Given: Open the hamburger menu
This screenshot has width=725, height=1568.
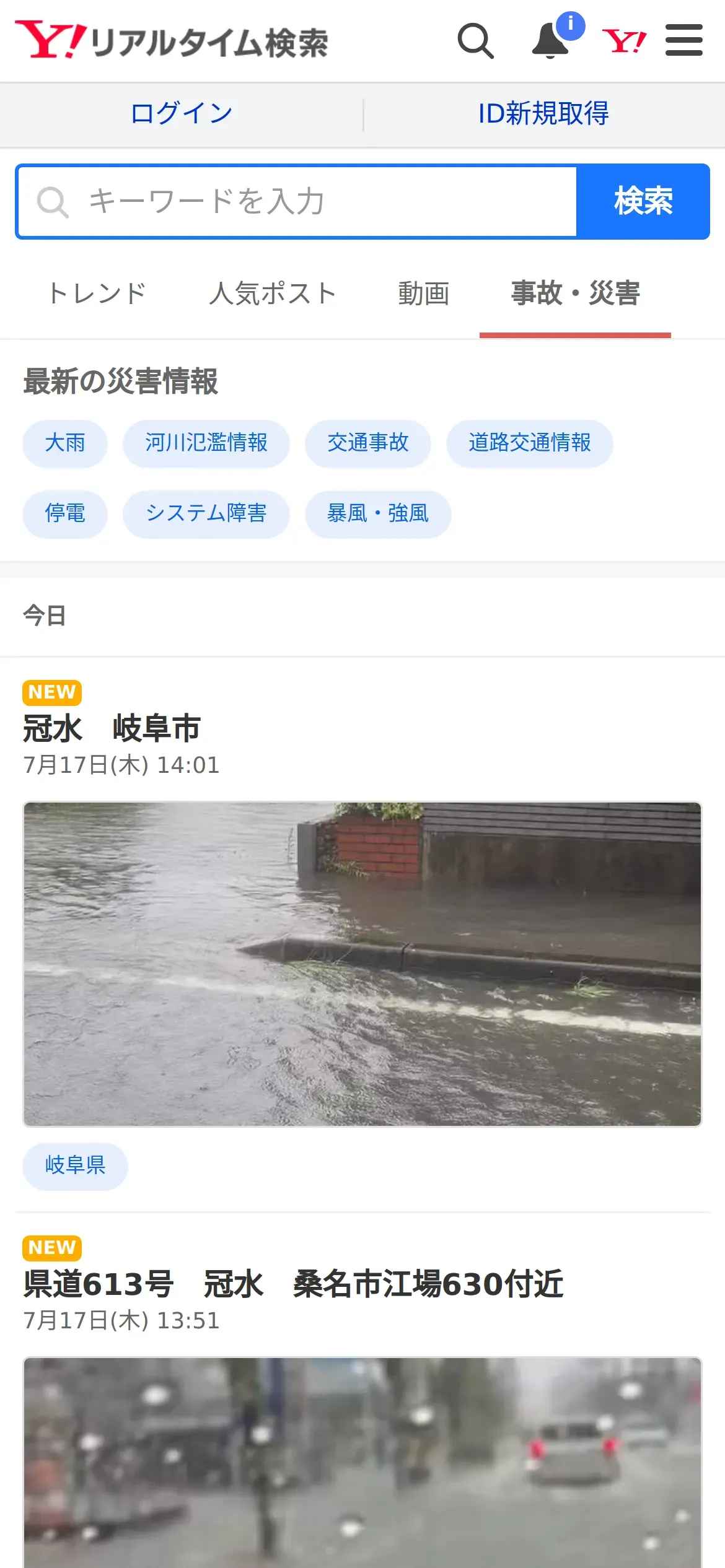Looking at the screenshot, I should 683,41.
